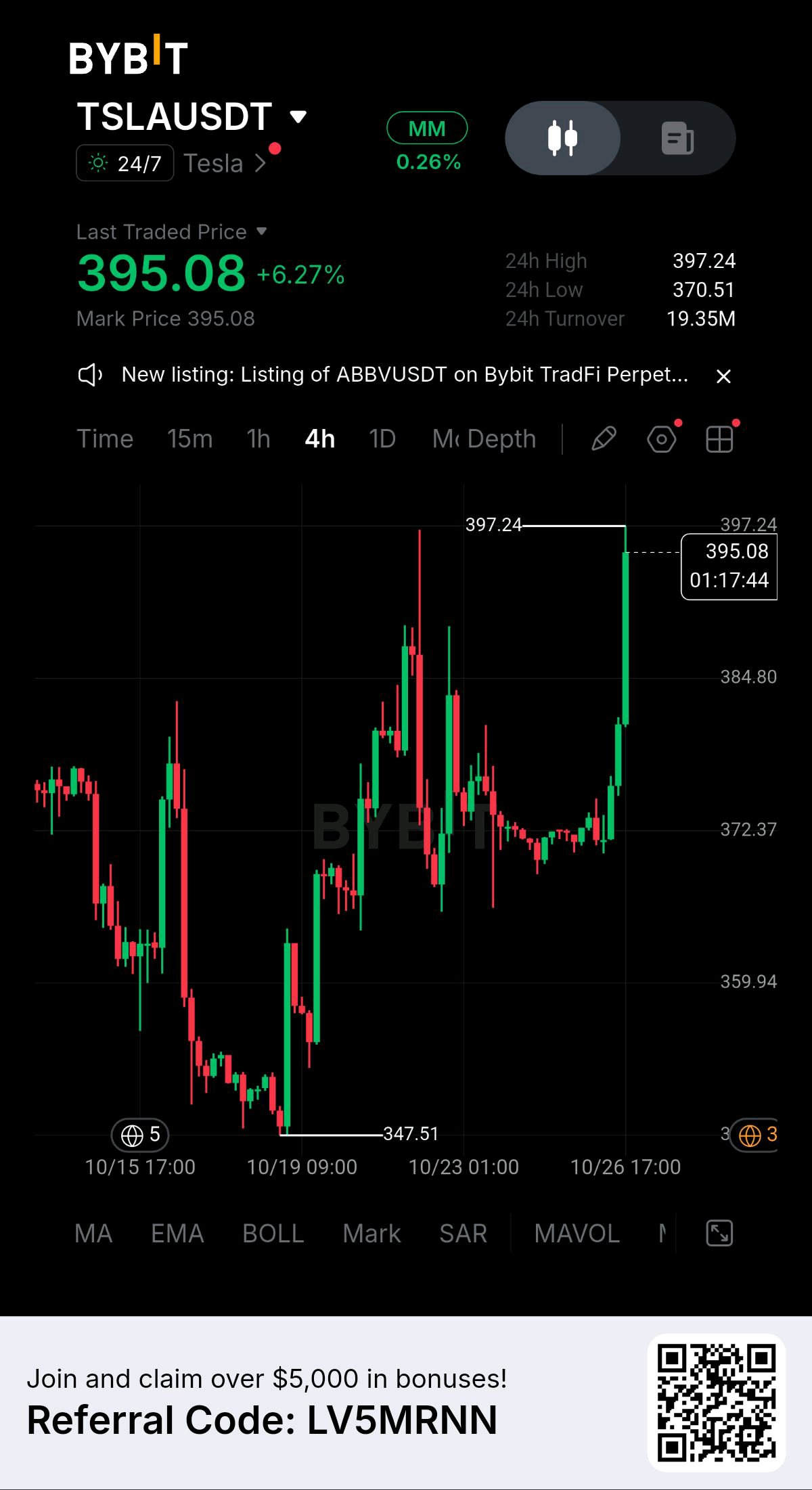This screenshot has width=812, height=1490.
Task: Turn on the SAR indicator
Action: click(x=464, y=1234)
